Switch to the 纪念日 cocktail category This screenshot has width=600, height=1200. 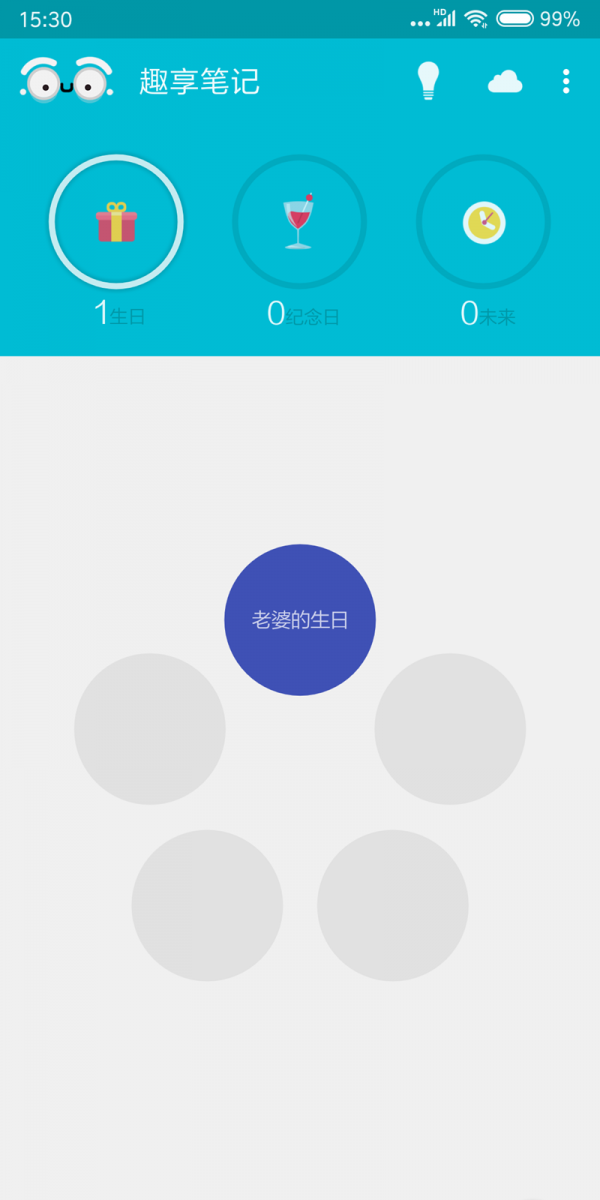click(299, 222)
